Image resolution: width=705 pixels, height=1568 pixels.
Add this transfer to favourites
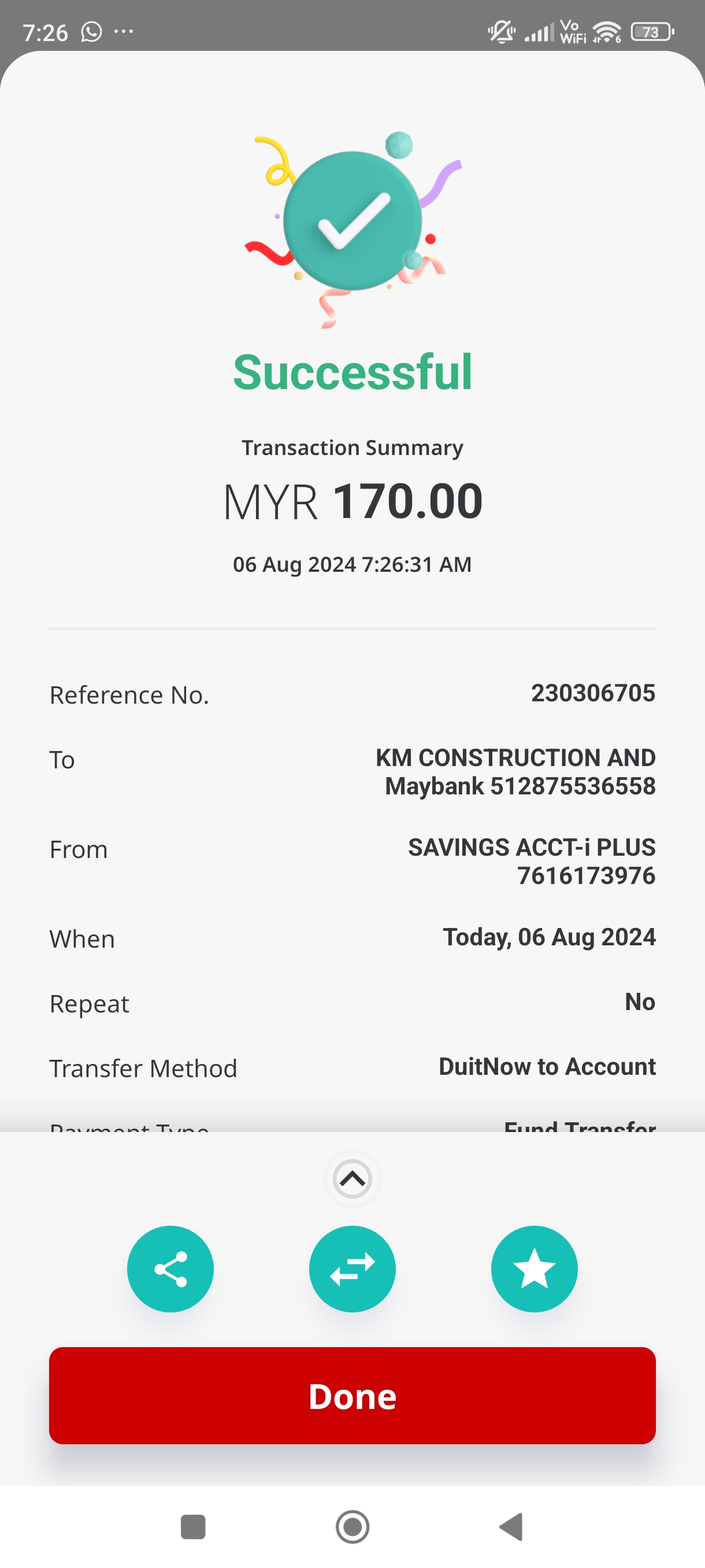pos(534,1269)
